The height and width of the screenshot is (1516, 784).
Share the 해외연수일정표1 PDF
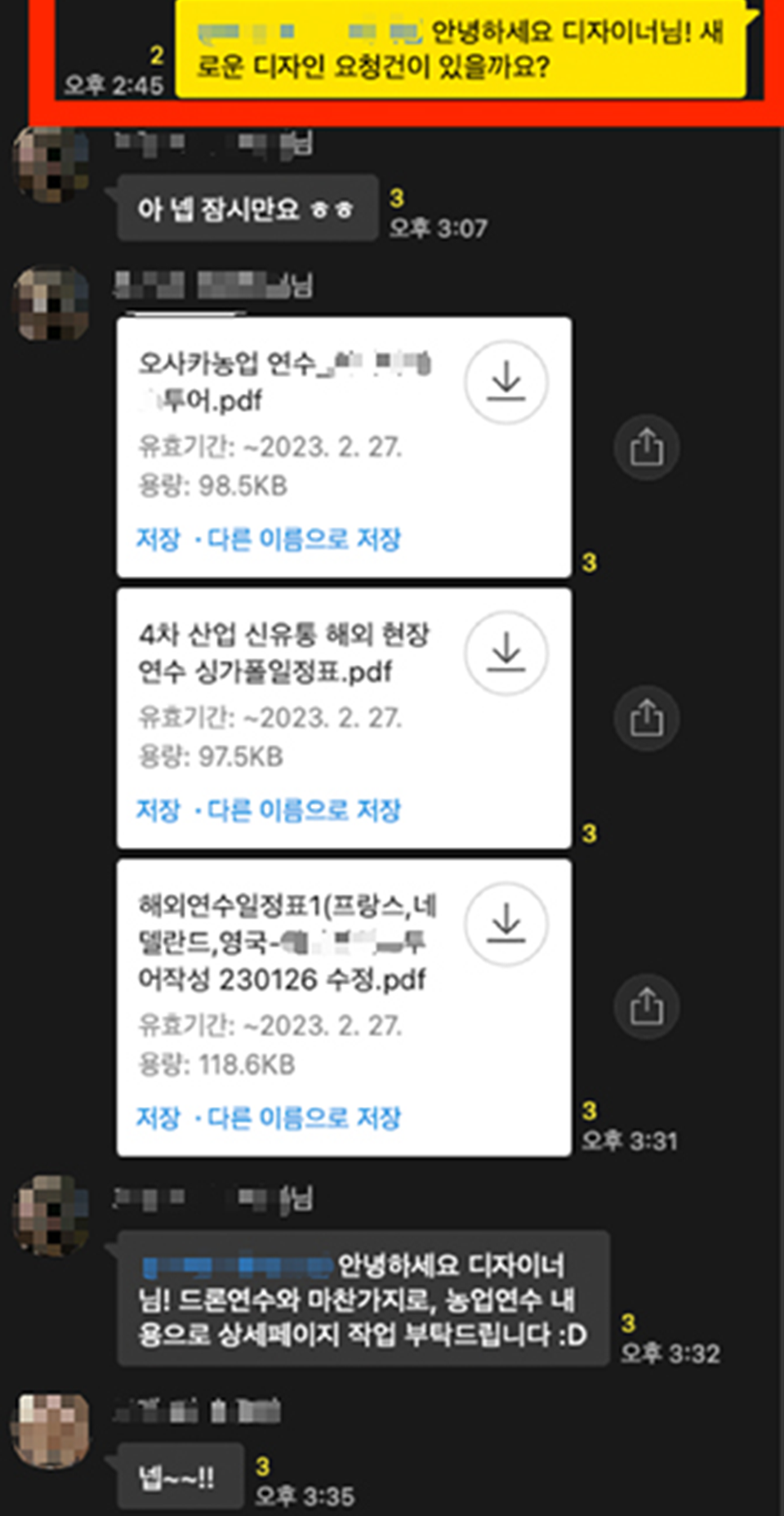[646, 1006]
